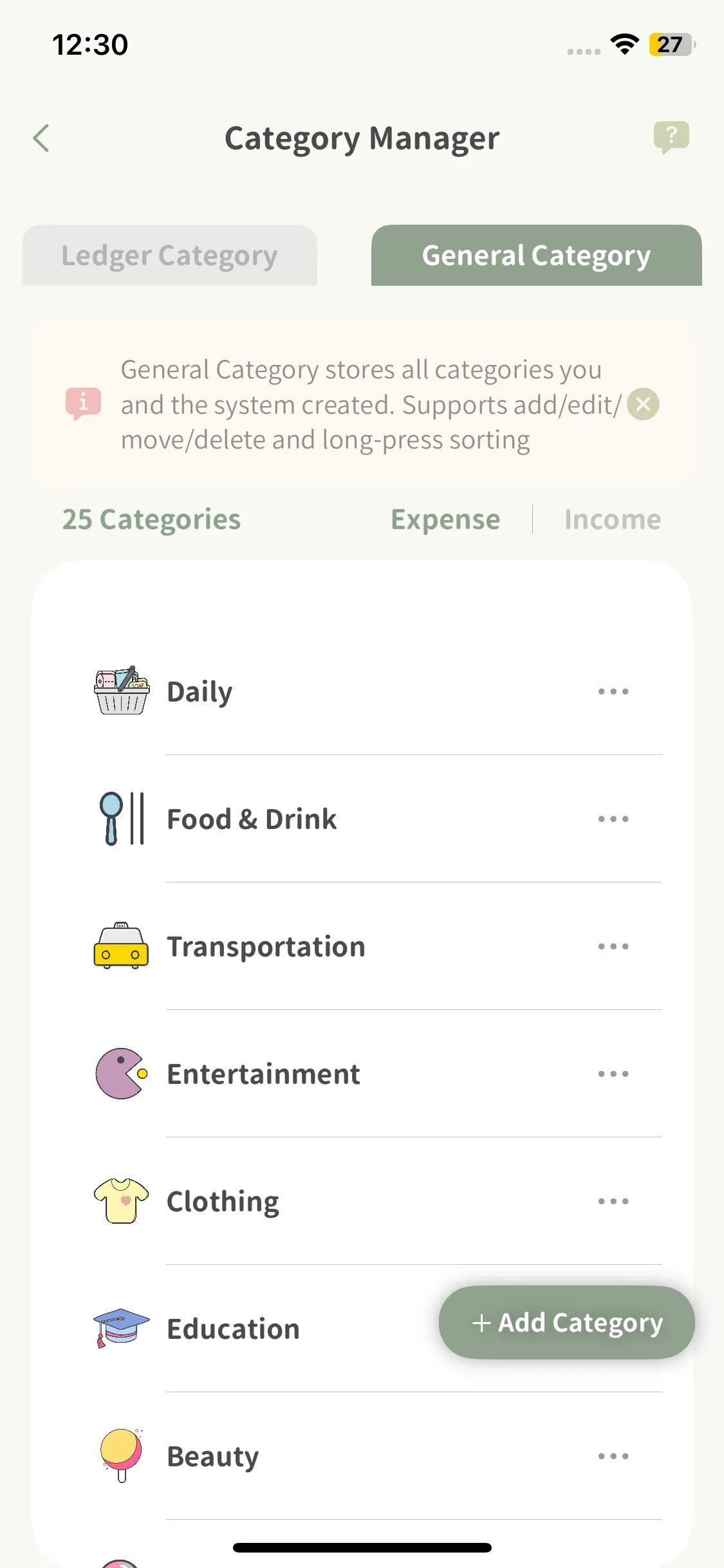Open the Entertainment category
The image size is (724, 1568).
tap(263, 1074)
